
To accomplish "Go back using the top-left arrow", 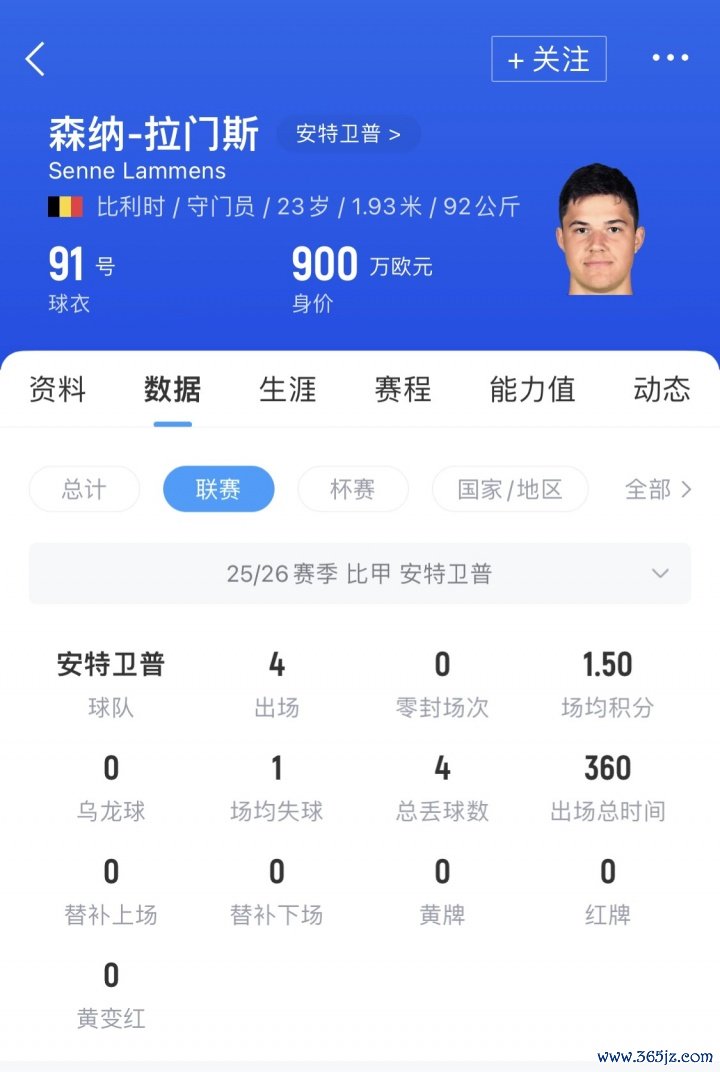I will pos(36,59).
